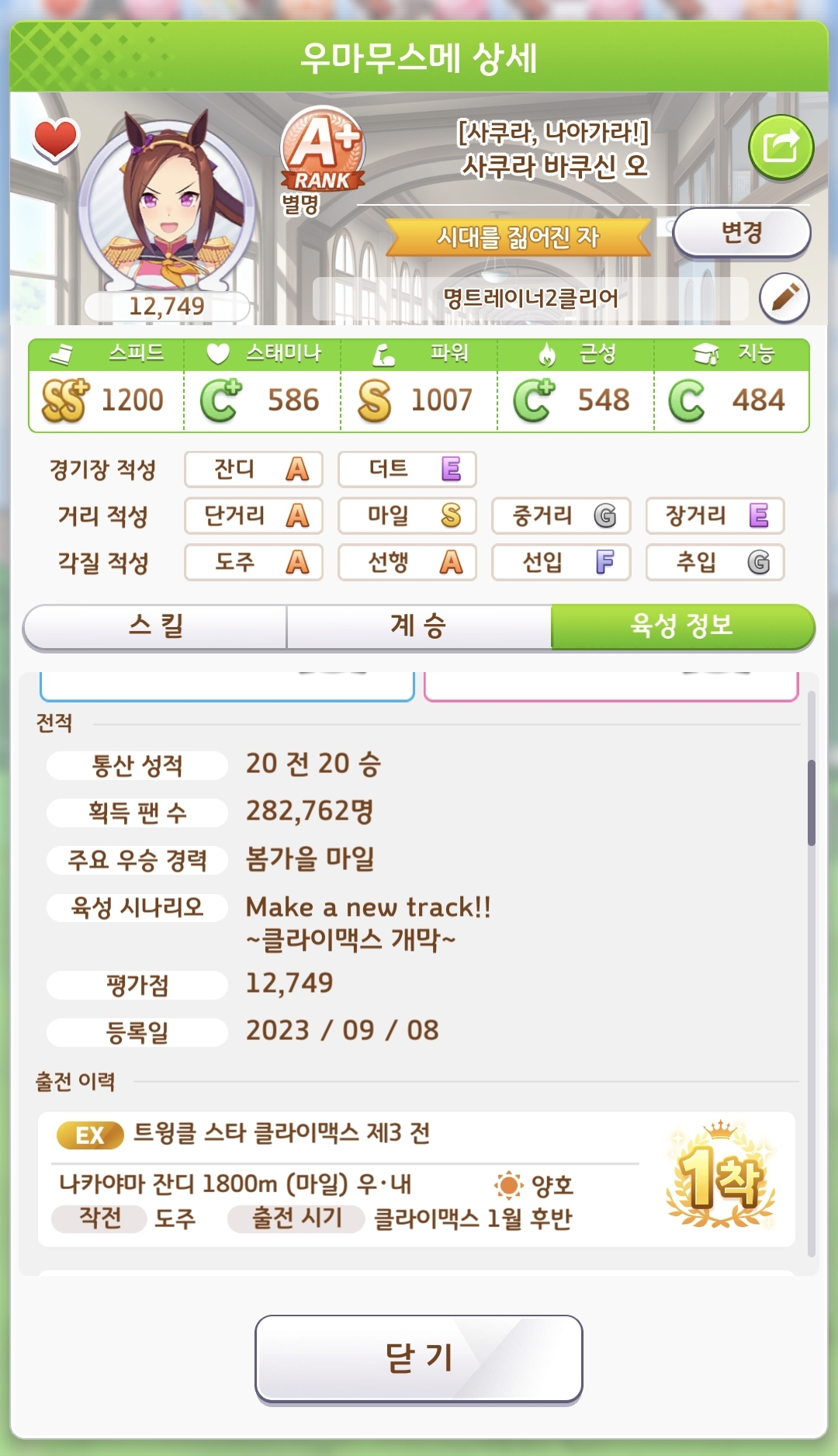Select the 육성 정보 tab

tap(682, 626)
